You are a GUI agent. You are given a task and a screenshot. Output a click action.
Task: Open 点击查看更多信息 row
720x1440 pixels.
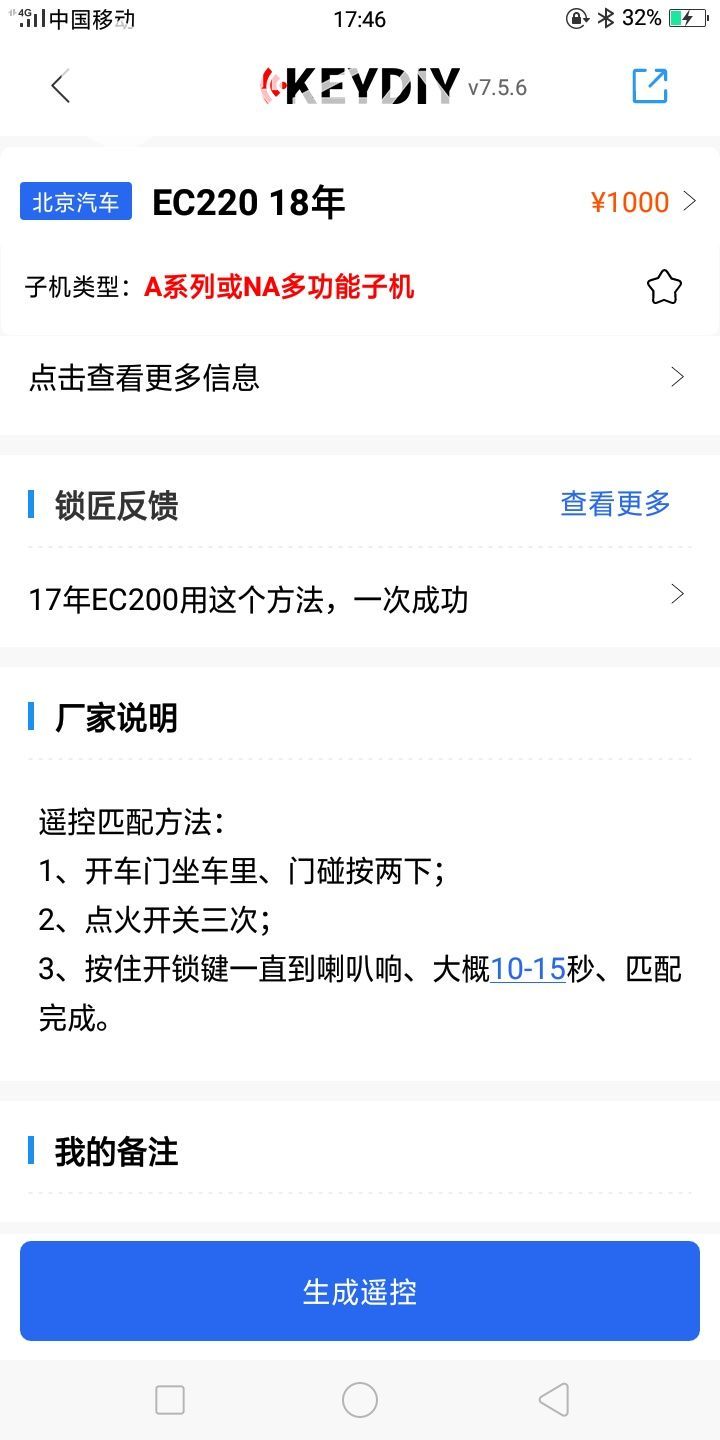tap(360, 378)
